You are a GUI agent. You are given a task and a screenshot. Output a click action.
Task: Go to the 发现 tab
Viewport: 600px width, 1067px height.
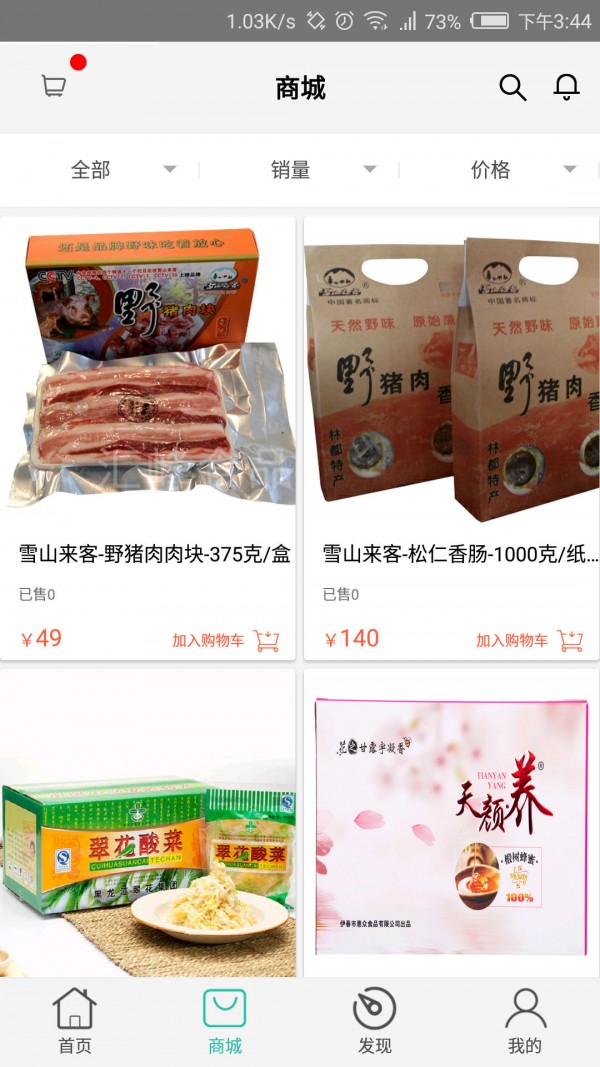[x=375, y=1021]
